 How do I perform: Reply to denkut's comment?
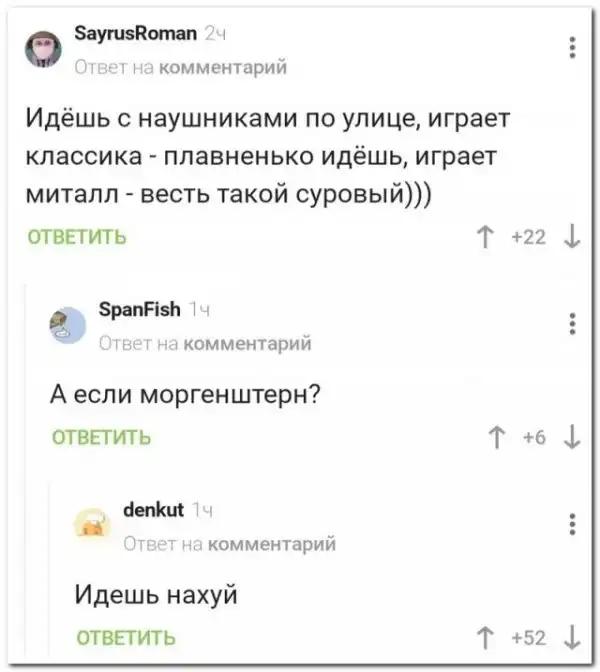coord(127,637)
